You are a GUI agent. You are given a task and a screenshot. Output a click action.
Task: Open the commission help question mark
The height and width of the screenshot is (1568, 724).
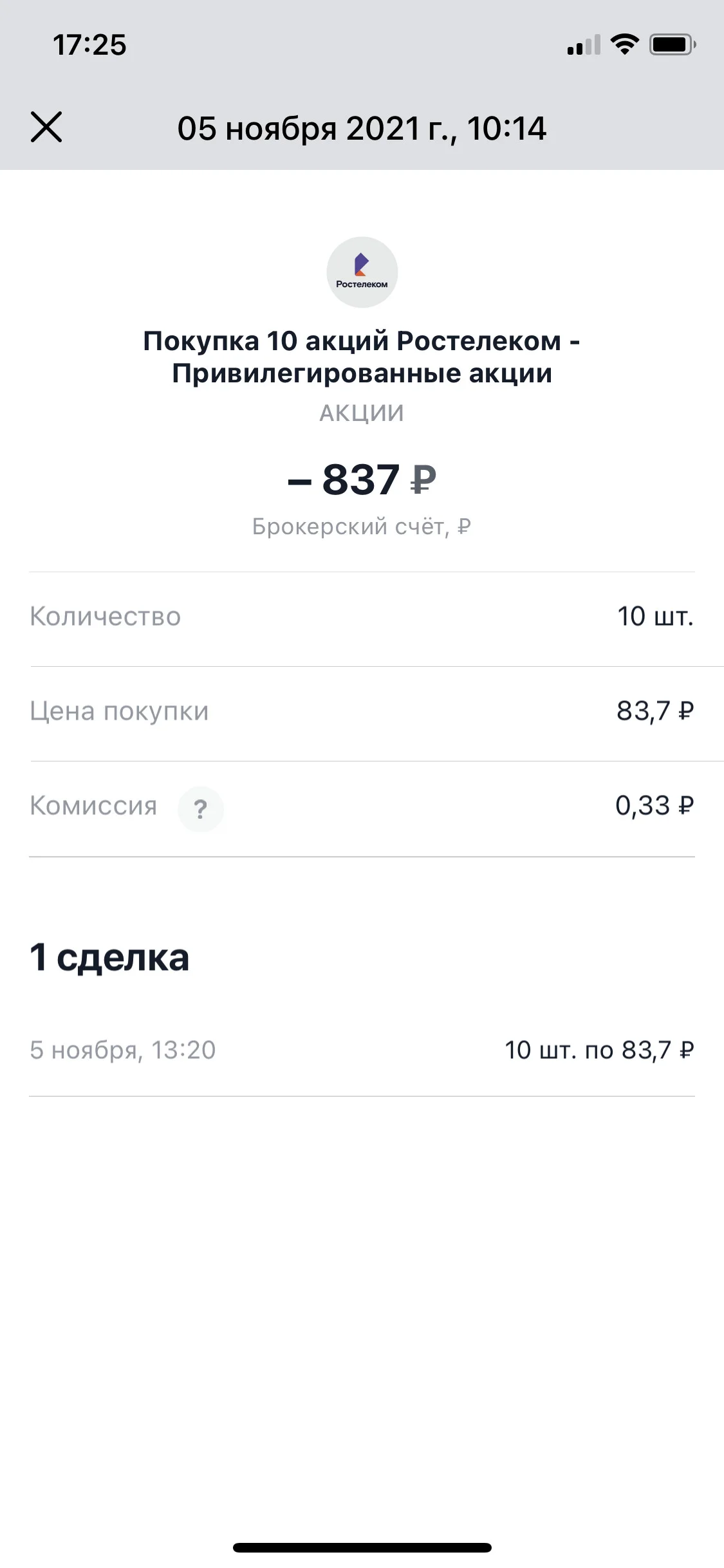pos(201,808)
